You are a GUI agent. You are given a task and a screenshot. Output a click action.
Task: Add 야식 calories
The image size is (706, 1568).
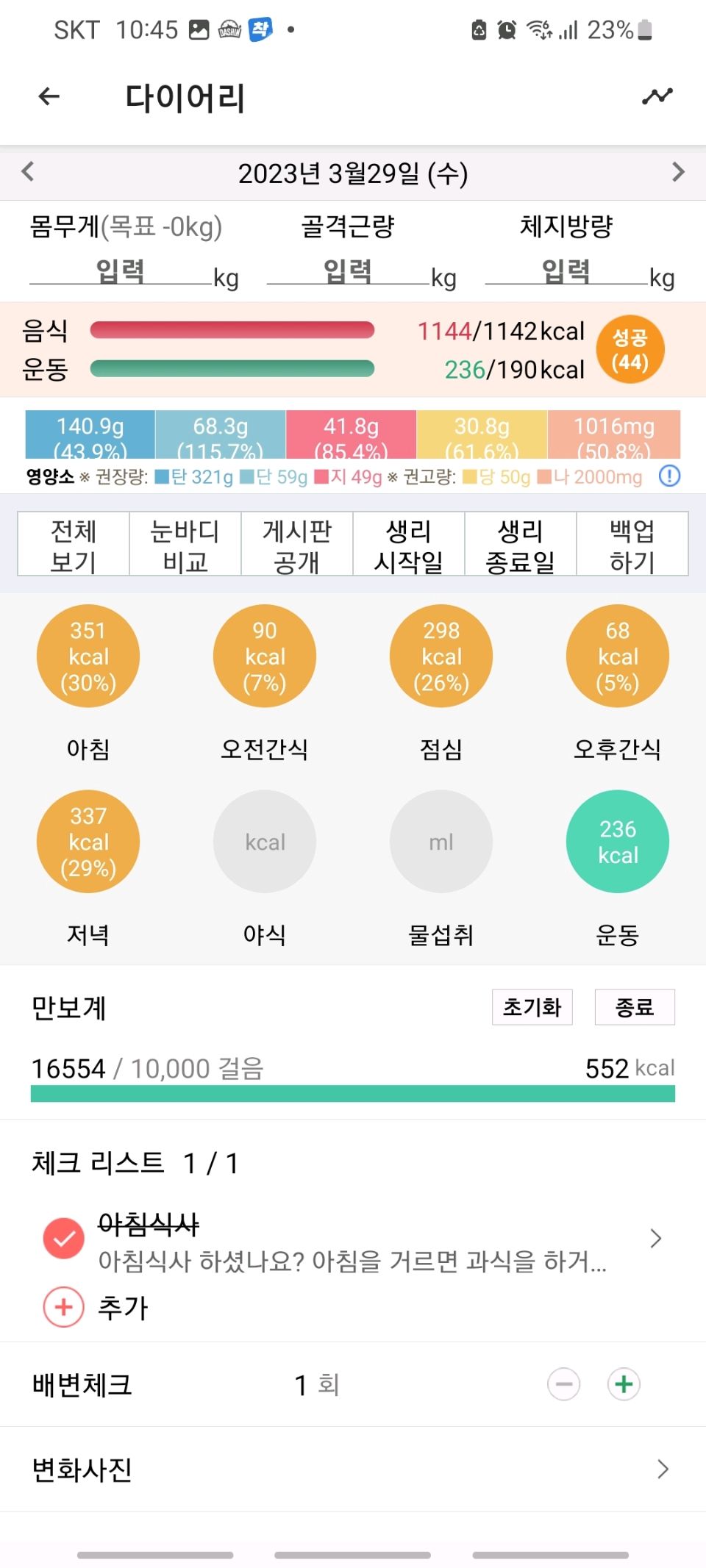click(x=265, y=842)
